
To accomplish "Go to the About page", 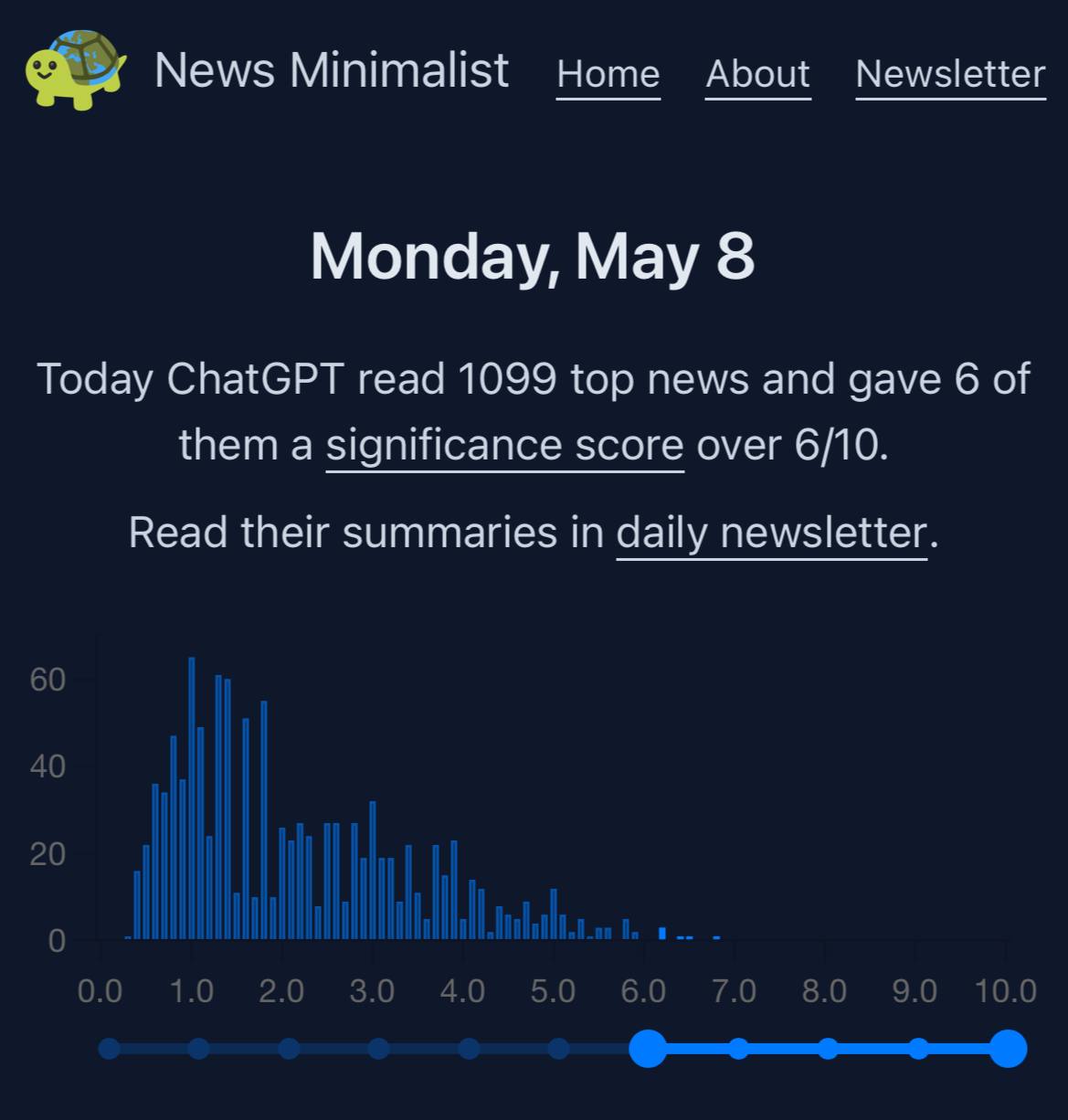I will 757,74.
